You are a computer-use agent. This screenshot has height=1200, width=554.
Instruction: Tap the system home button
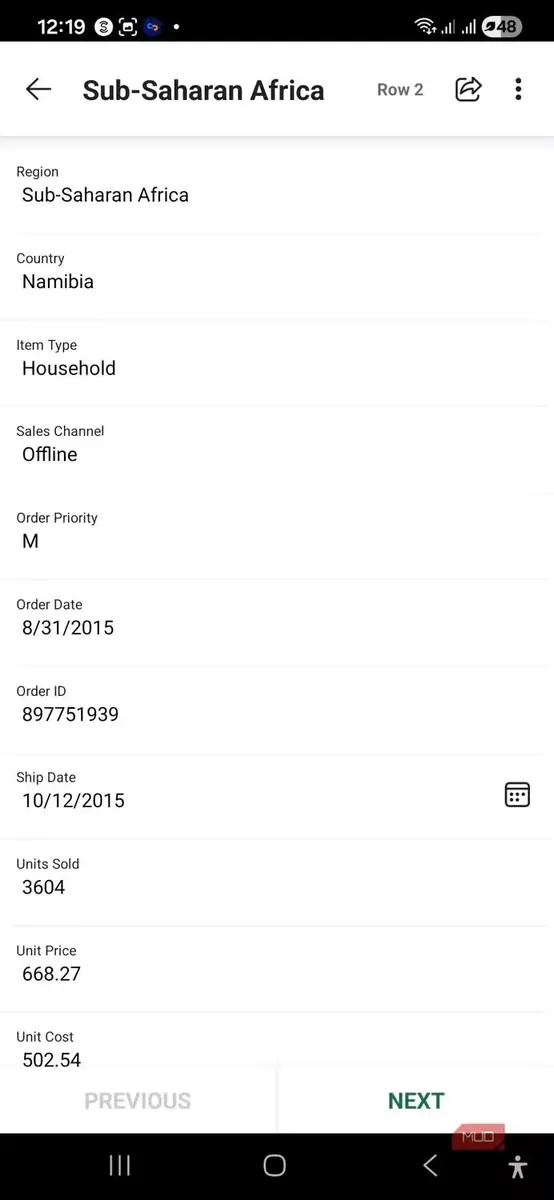pos(275,1165)
